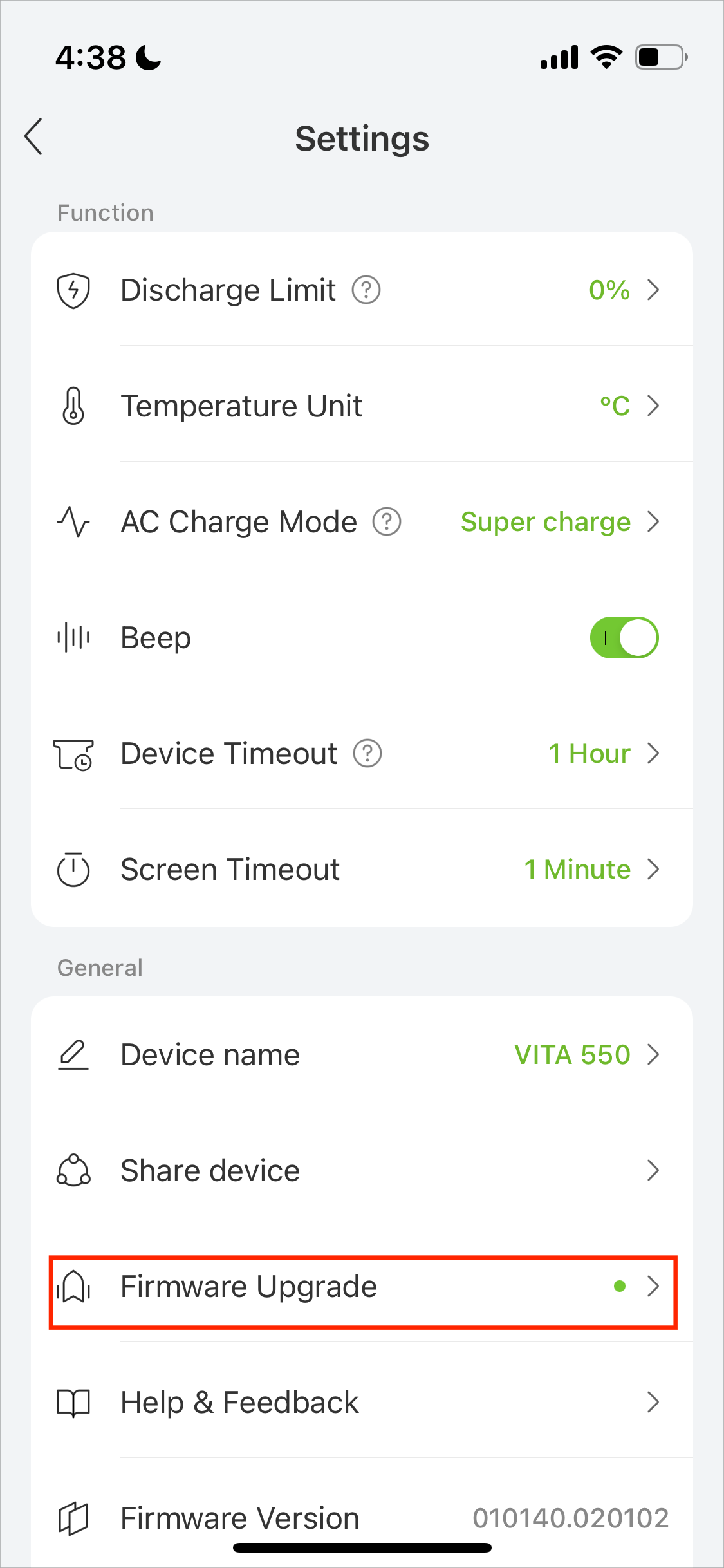Open Help & Feedback
This screenshot has height=1568, width=724.
[x=360, y=1403]
